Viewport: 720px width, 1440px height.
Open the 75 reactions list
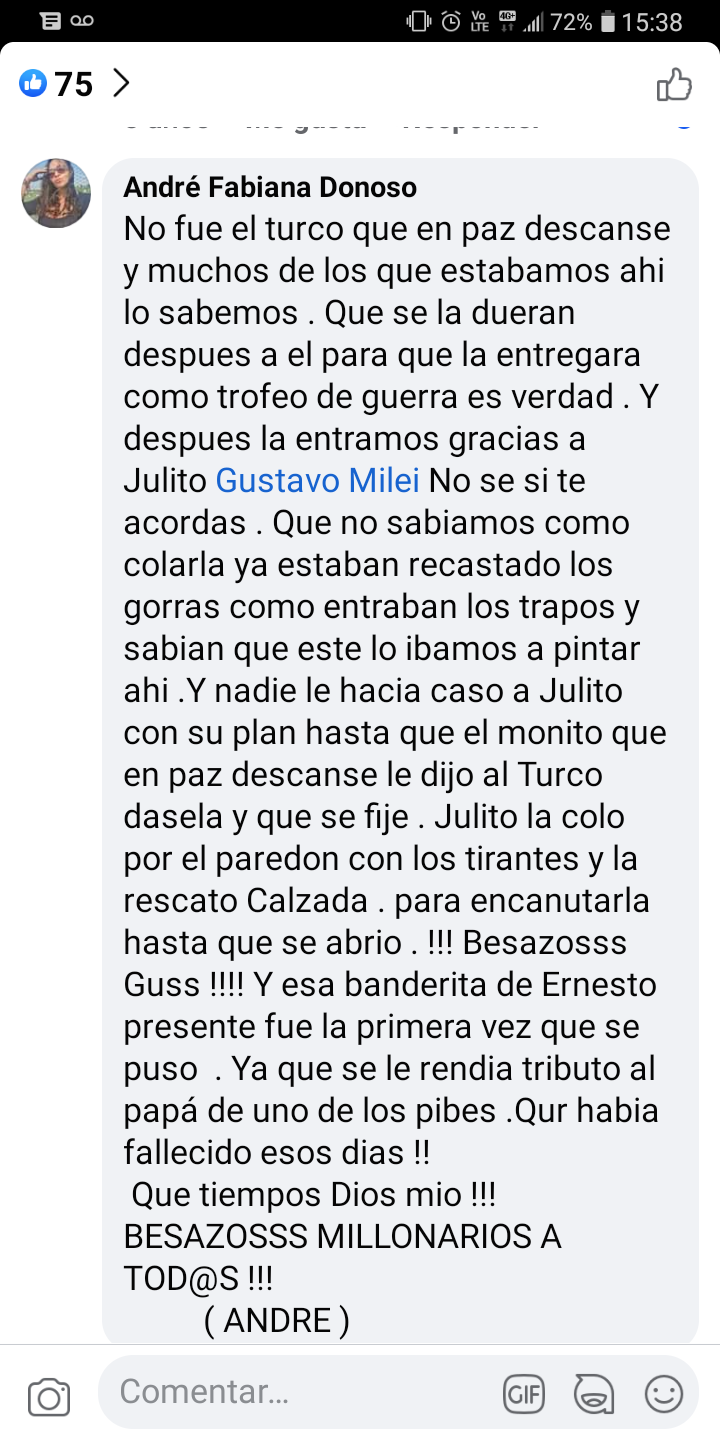click(75, 84)
